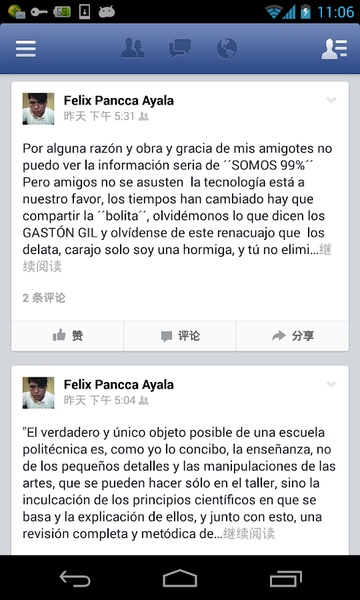
Task: Comment on the 5:31 post via 评论
Action: (x=180, y=336)
